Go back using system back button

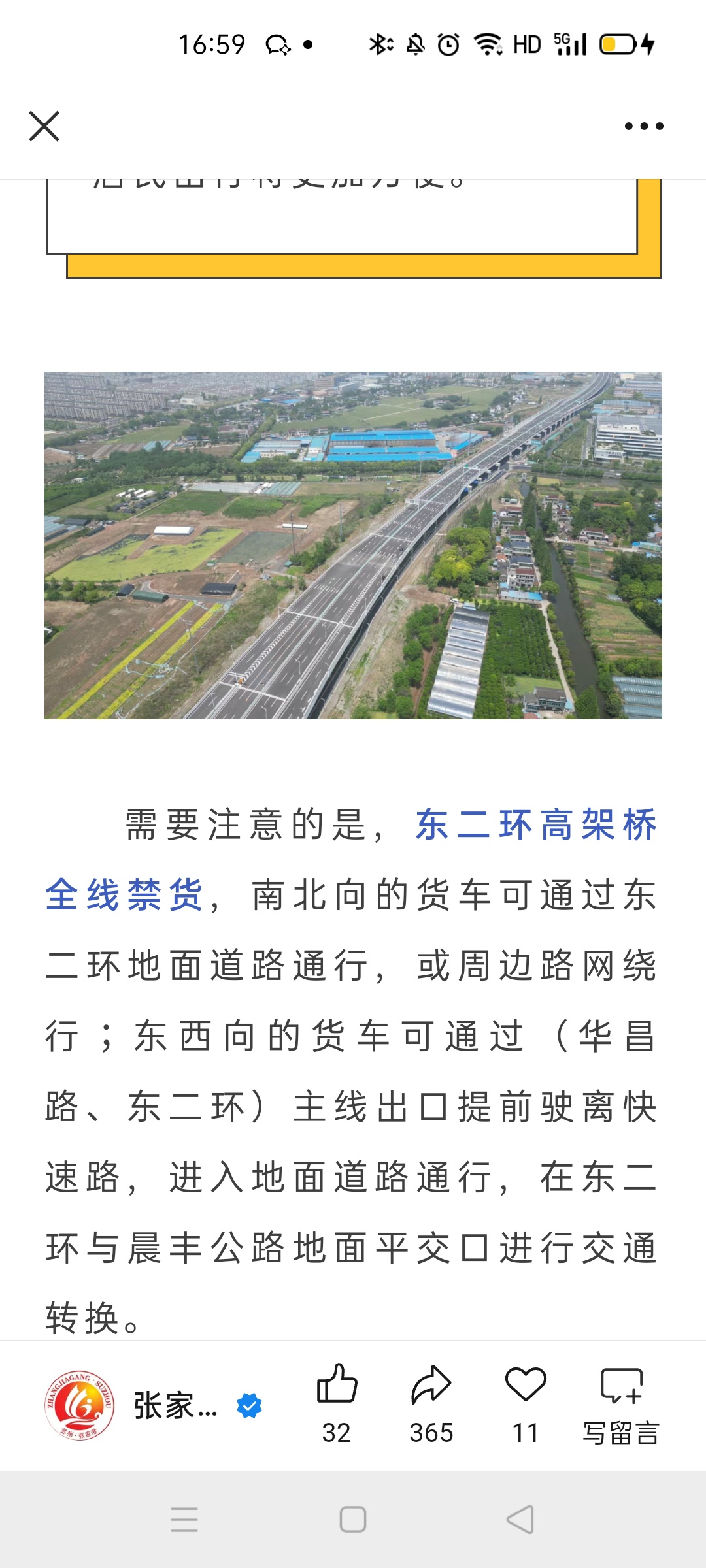(x=521, y=1520)
